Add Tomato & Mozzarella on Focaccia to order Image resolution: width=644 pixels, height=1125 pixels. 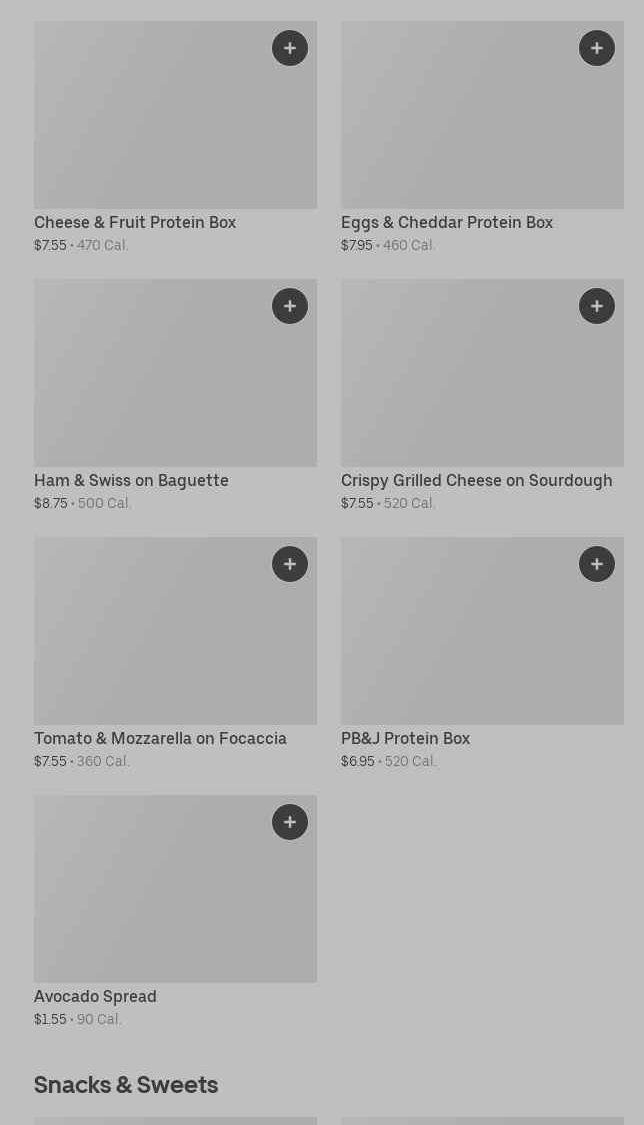290,564
